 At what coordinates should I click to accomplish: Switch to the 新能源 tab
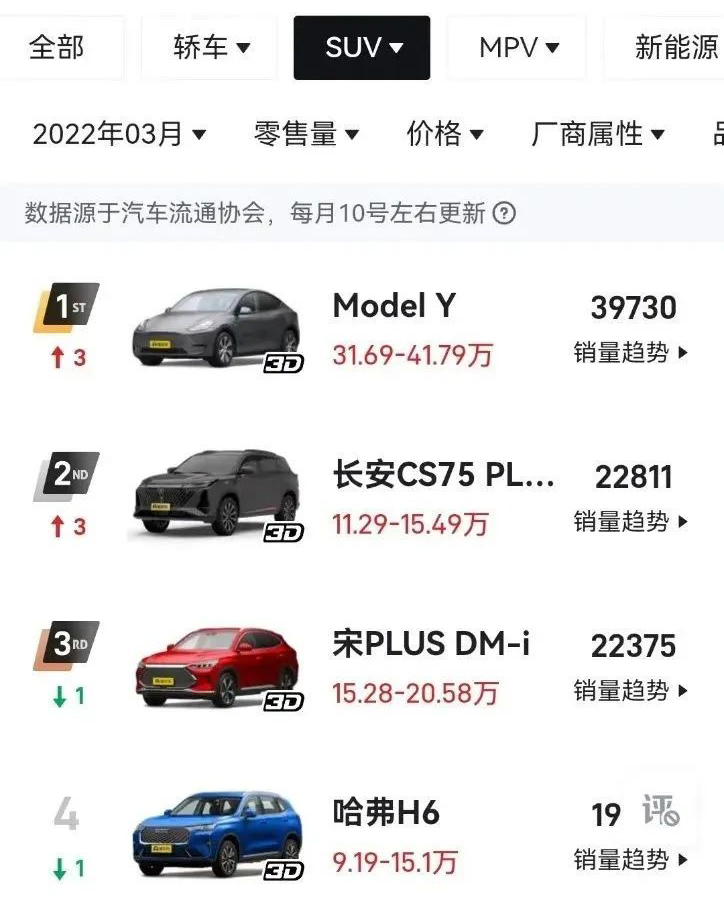tap(676, 47)
